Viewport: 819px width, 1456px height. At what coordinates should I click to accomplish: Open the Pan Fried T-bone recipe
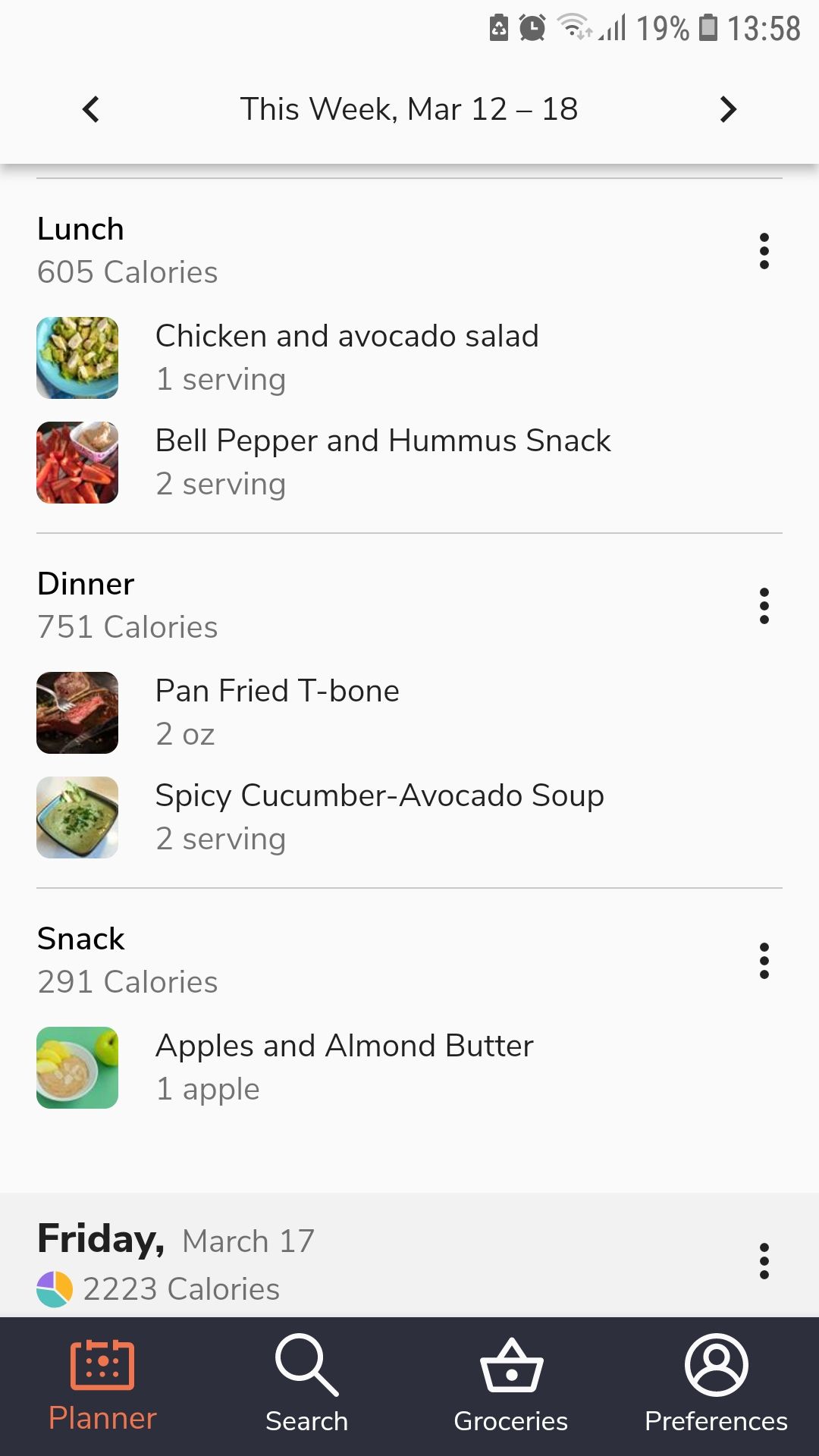(x=277, y=691)
